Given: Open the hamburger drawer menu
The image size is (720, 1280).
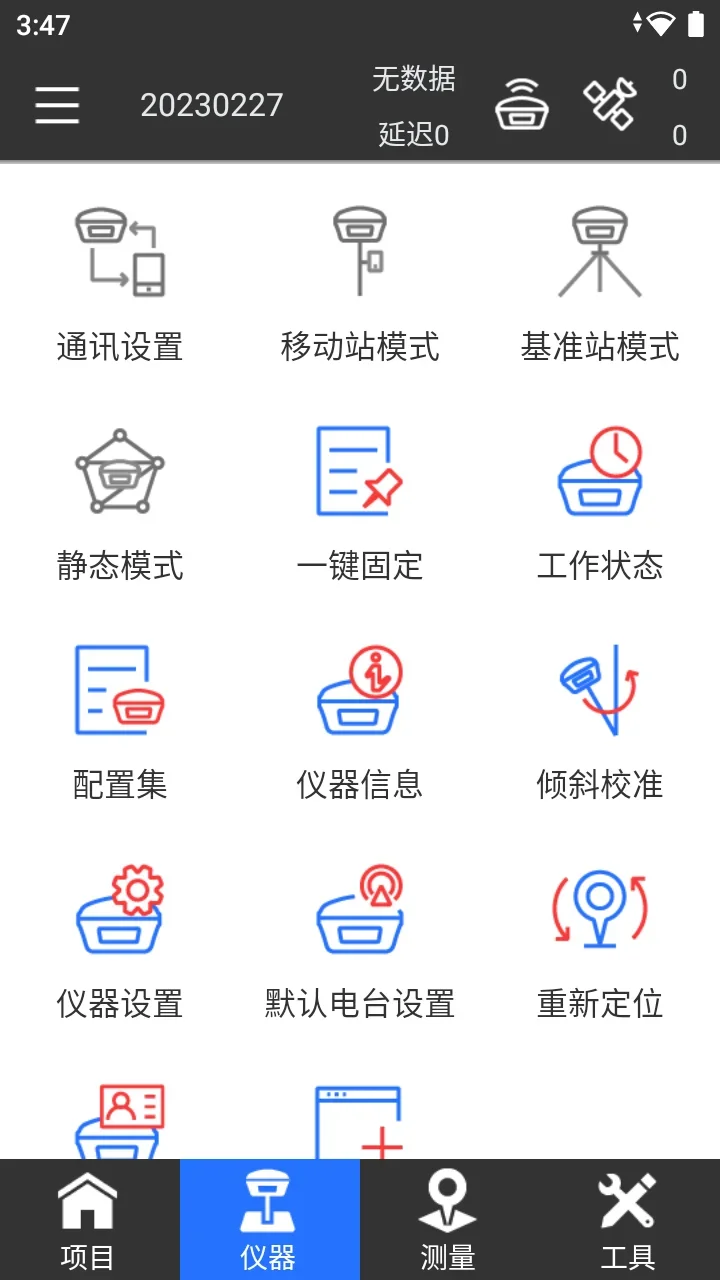Looking at the screenshot, I should (57, 105).
